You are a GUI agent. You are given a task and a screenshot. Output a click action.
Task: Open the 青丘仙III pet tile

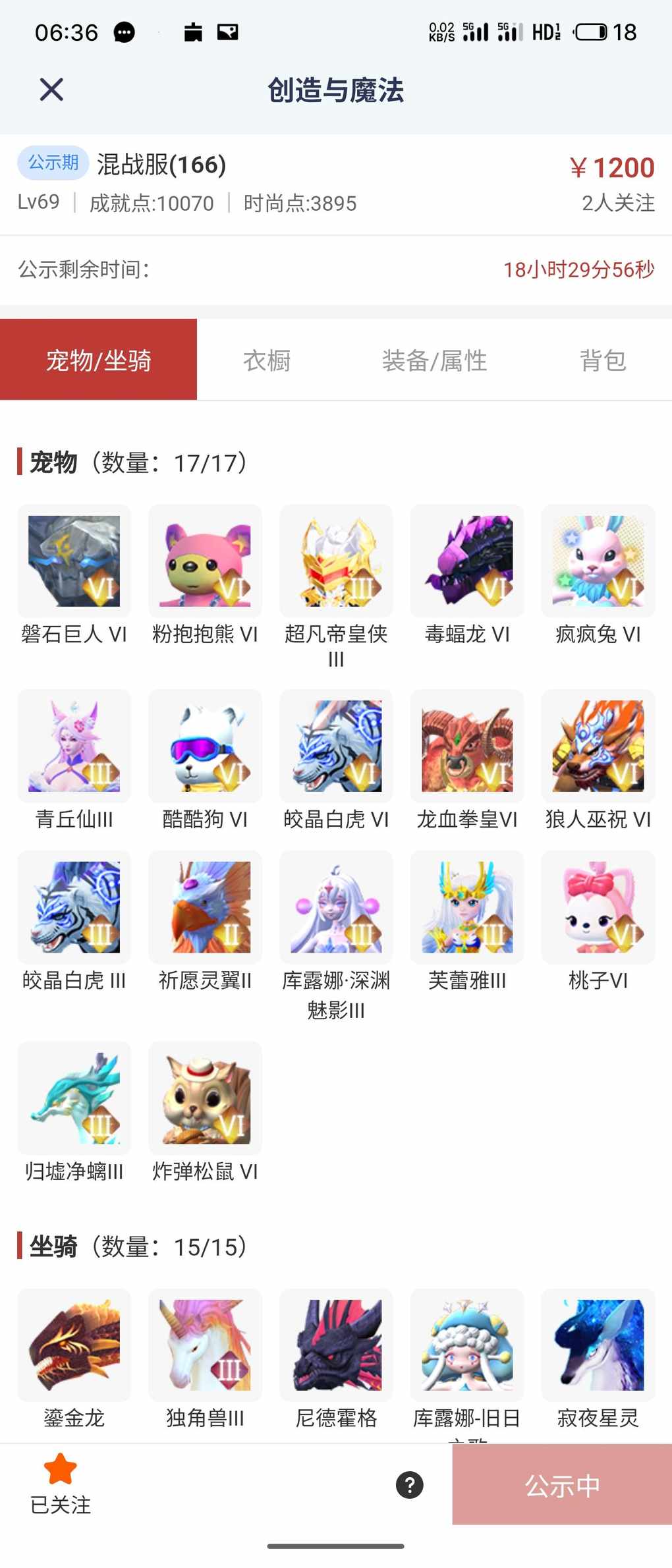74,746
